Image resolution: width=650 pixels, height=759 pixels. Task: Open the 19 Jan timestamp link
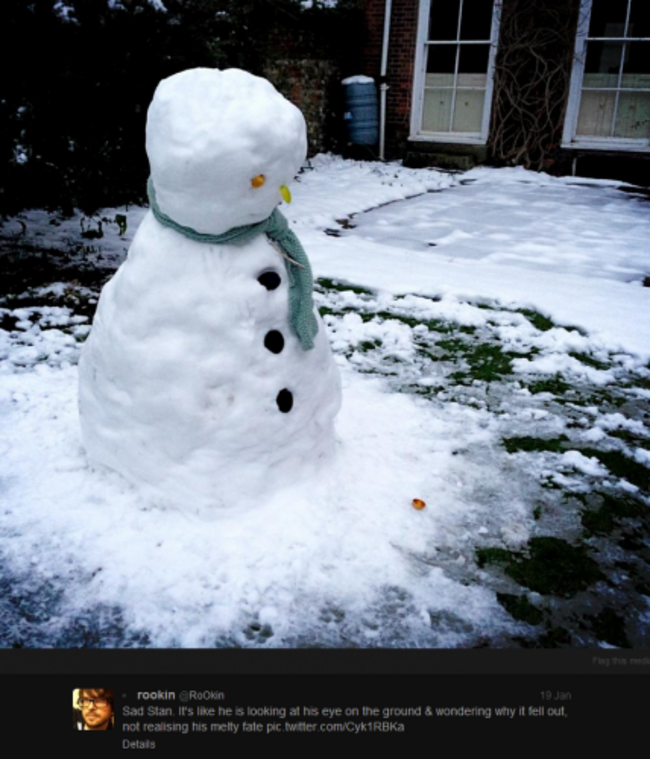click(554, 695)
